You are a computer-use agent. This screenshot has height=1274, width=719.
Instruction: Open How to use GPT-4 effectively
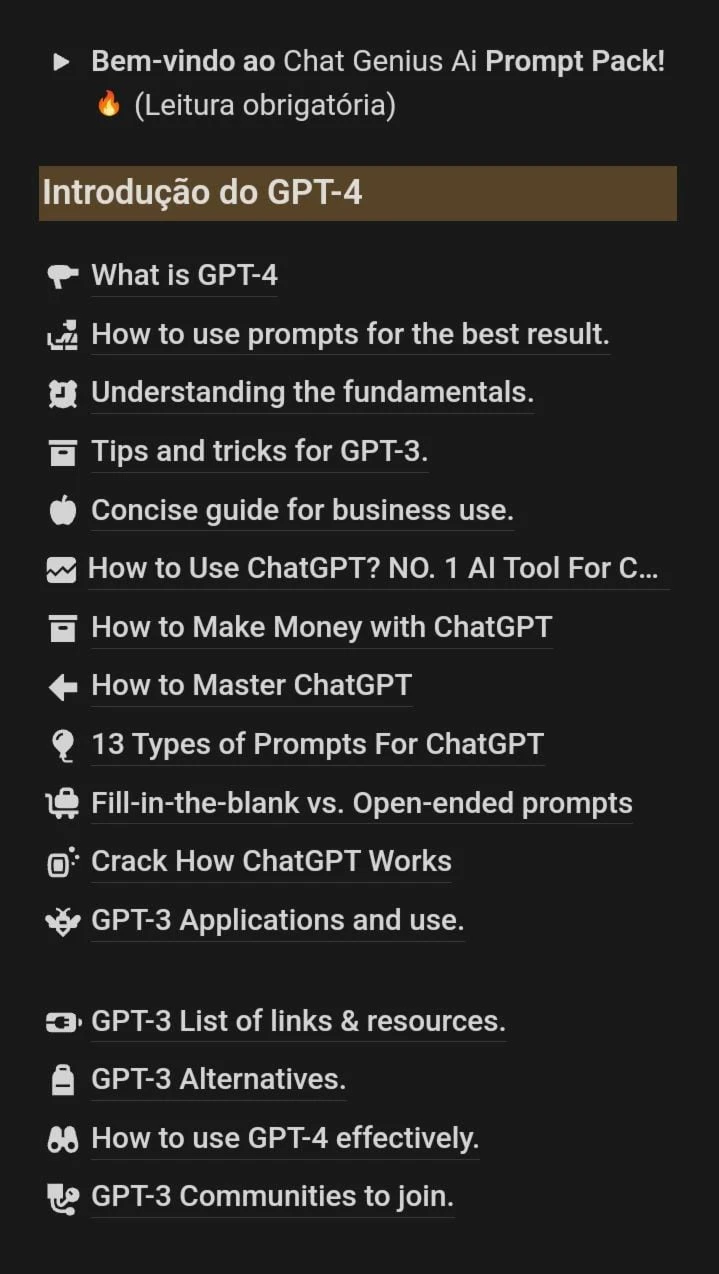285,1138
